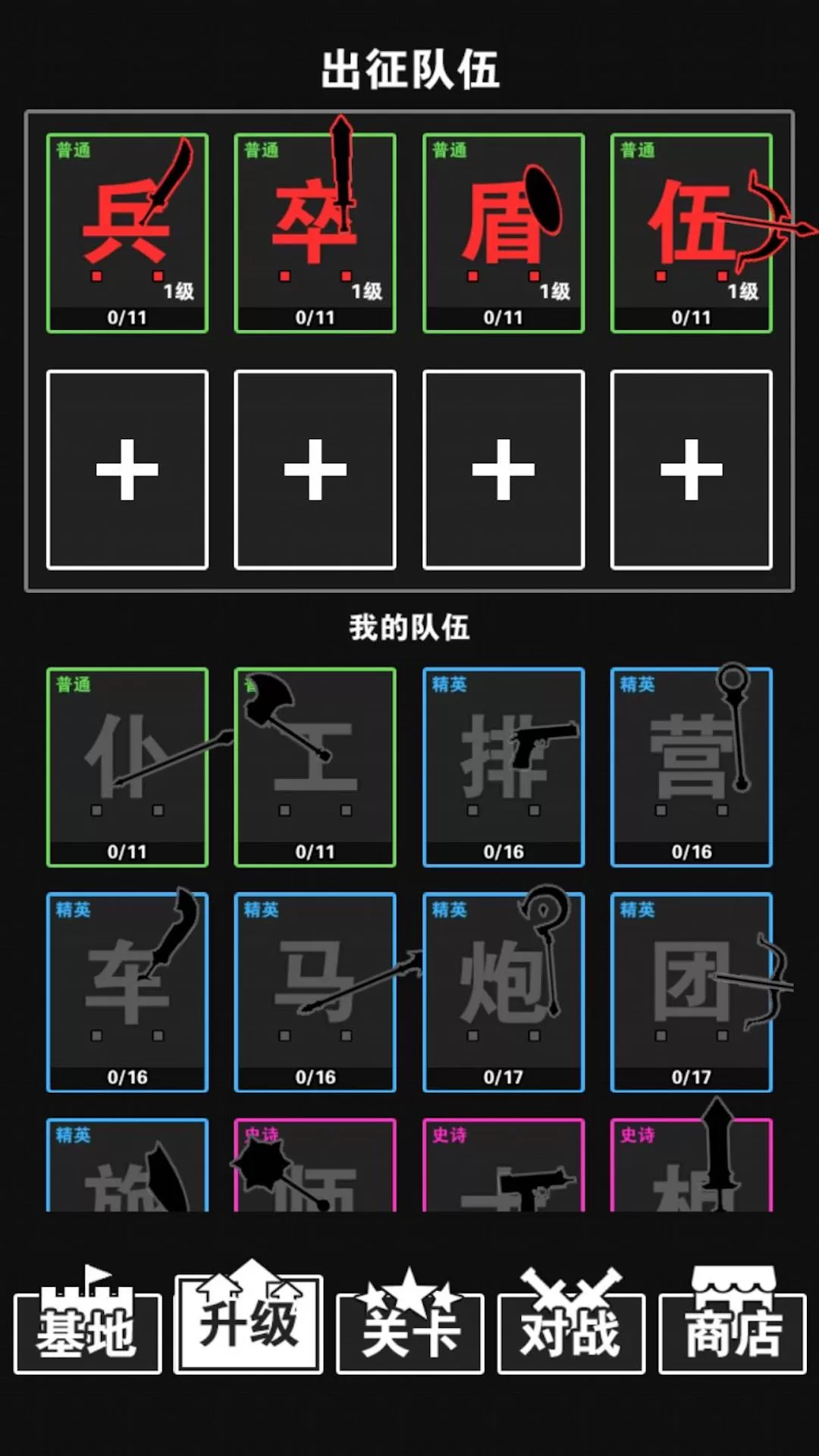The height and width of the screenshot is (1456, 819).
Task: Open the elite 营 staff card
Action: click(692, 767)
